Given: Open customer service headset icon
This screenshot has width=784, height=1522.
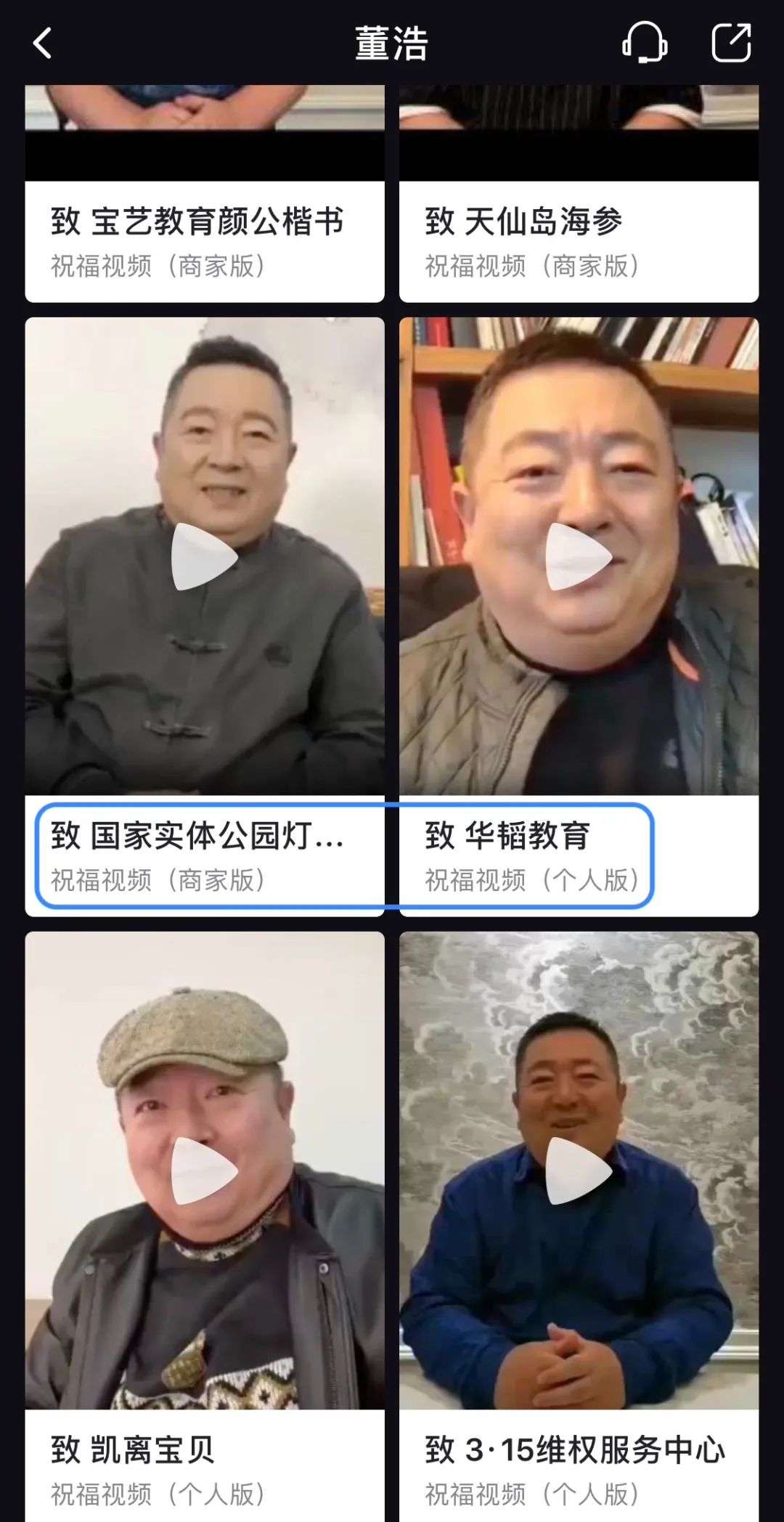Looking at the screenshot, I should pos(645,44).
